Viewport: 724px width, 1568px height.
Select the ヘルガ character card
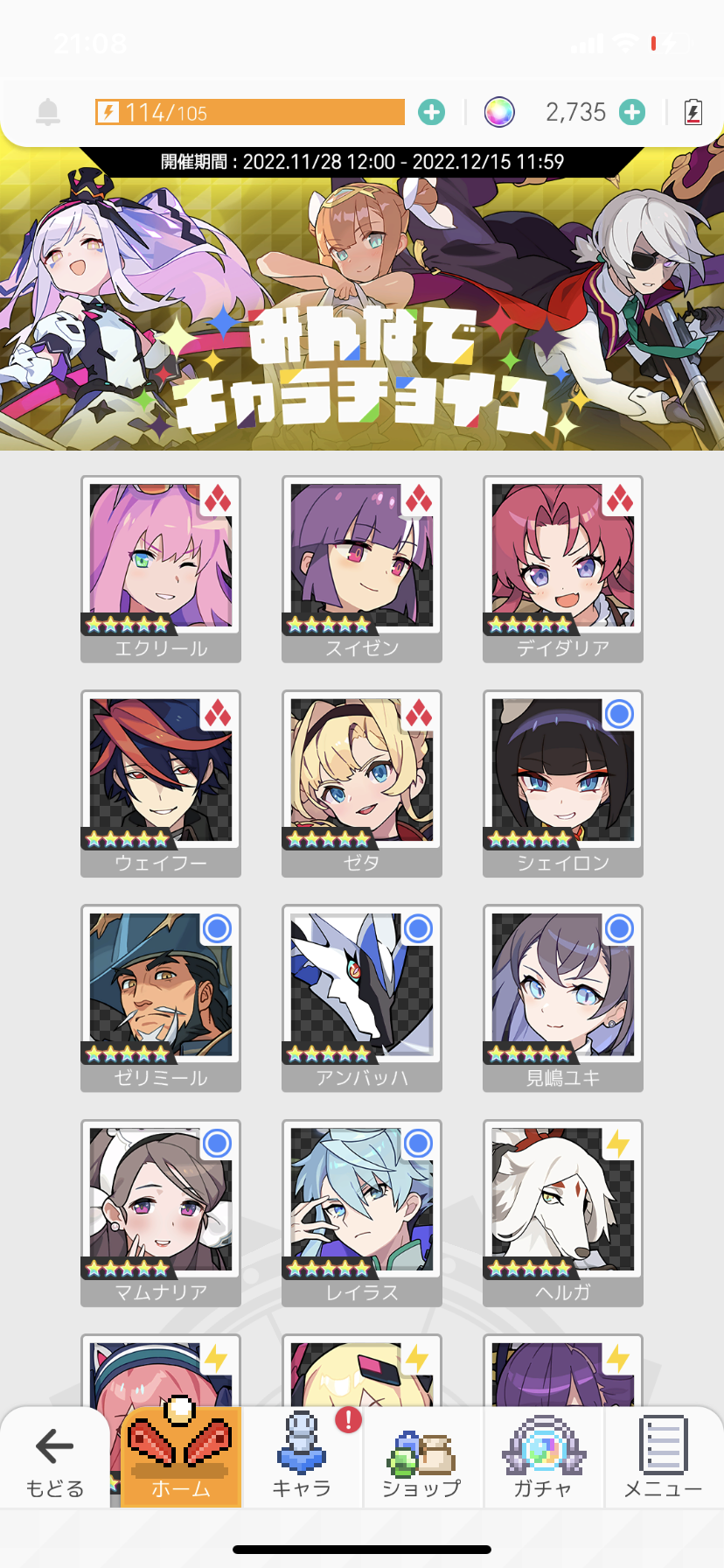coord(563,1211)
